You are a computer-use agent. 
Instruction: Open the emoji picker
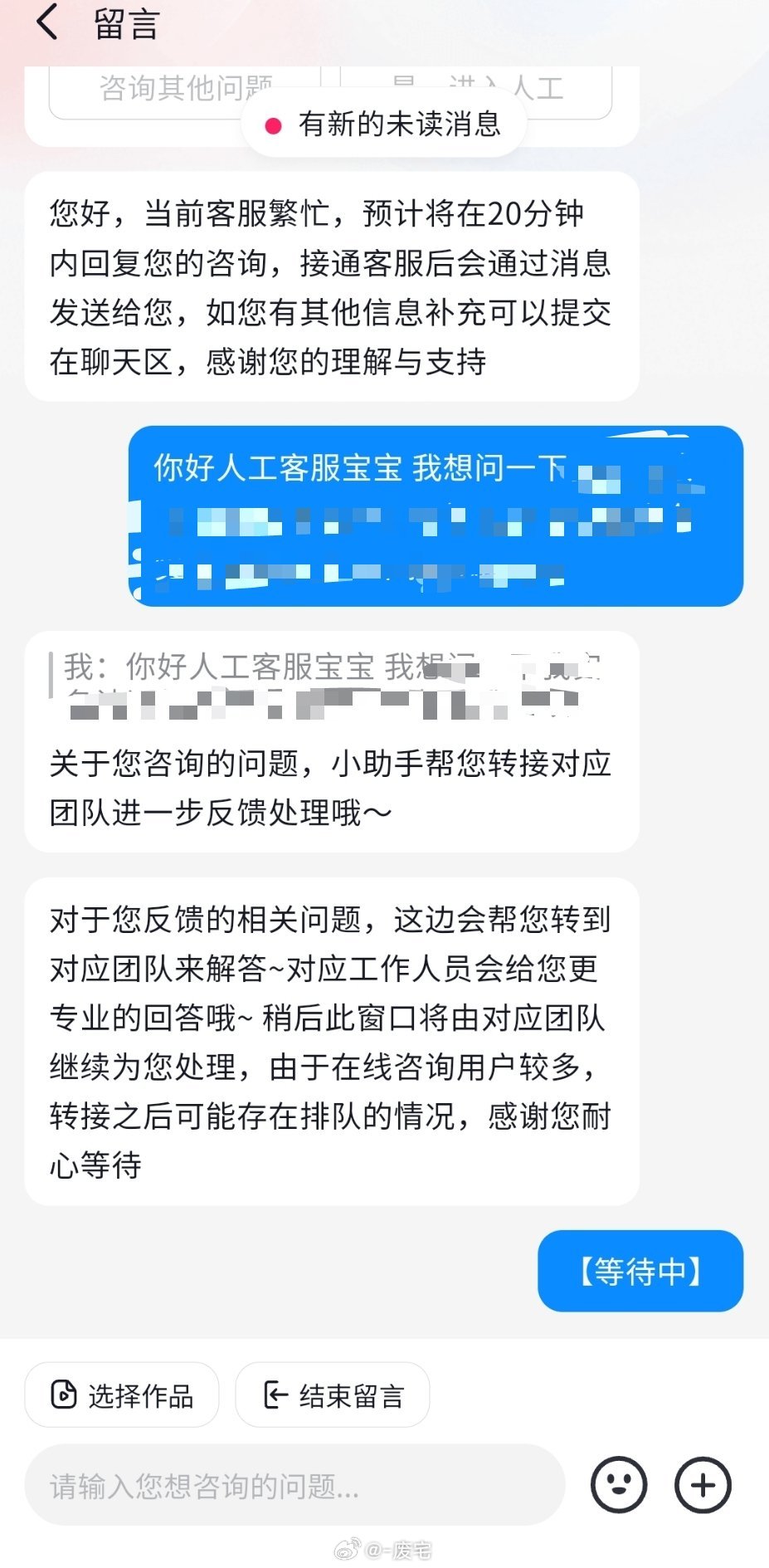point(618,1485)
